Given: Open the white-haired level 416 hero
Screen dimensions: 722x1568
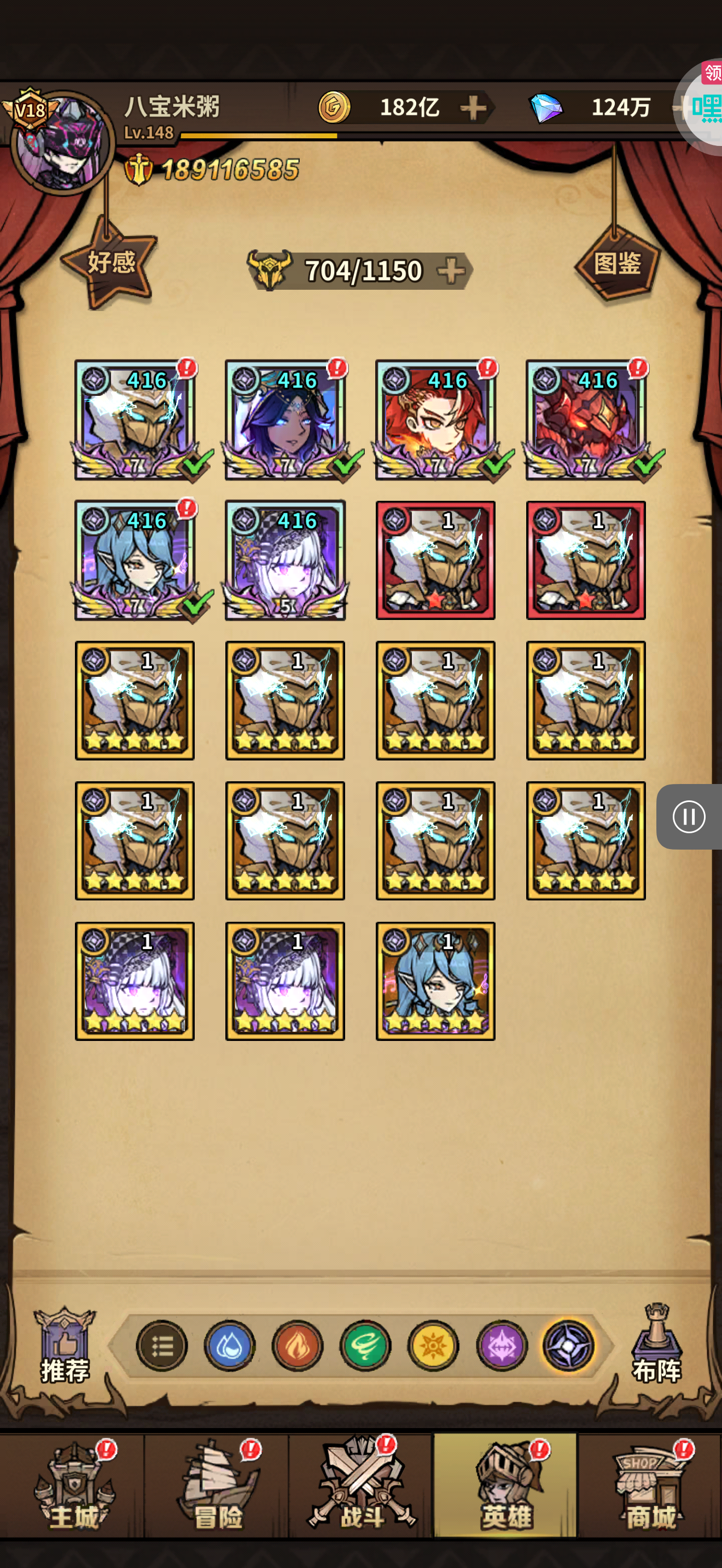Looking at the screenshot, I should click(x=285, y=560).
